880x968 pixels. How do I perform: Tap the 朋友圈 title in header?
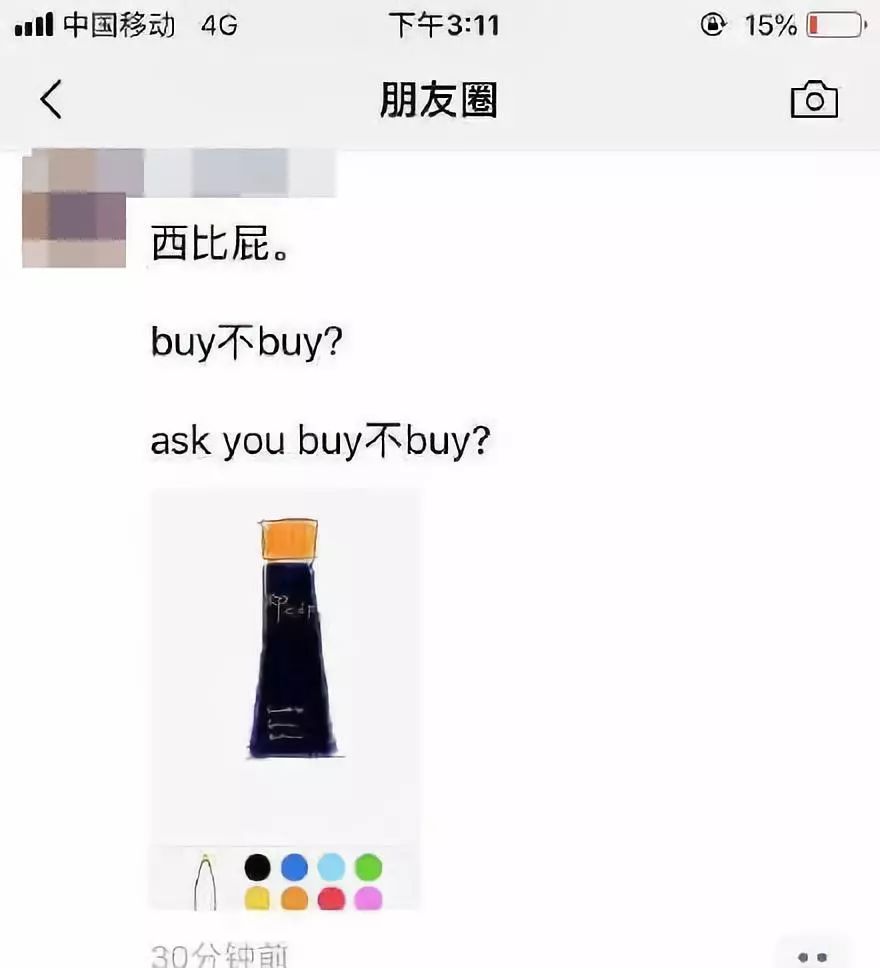pyautogui.click(x=436, y=98)
